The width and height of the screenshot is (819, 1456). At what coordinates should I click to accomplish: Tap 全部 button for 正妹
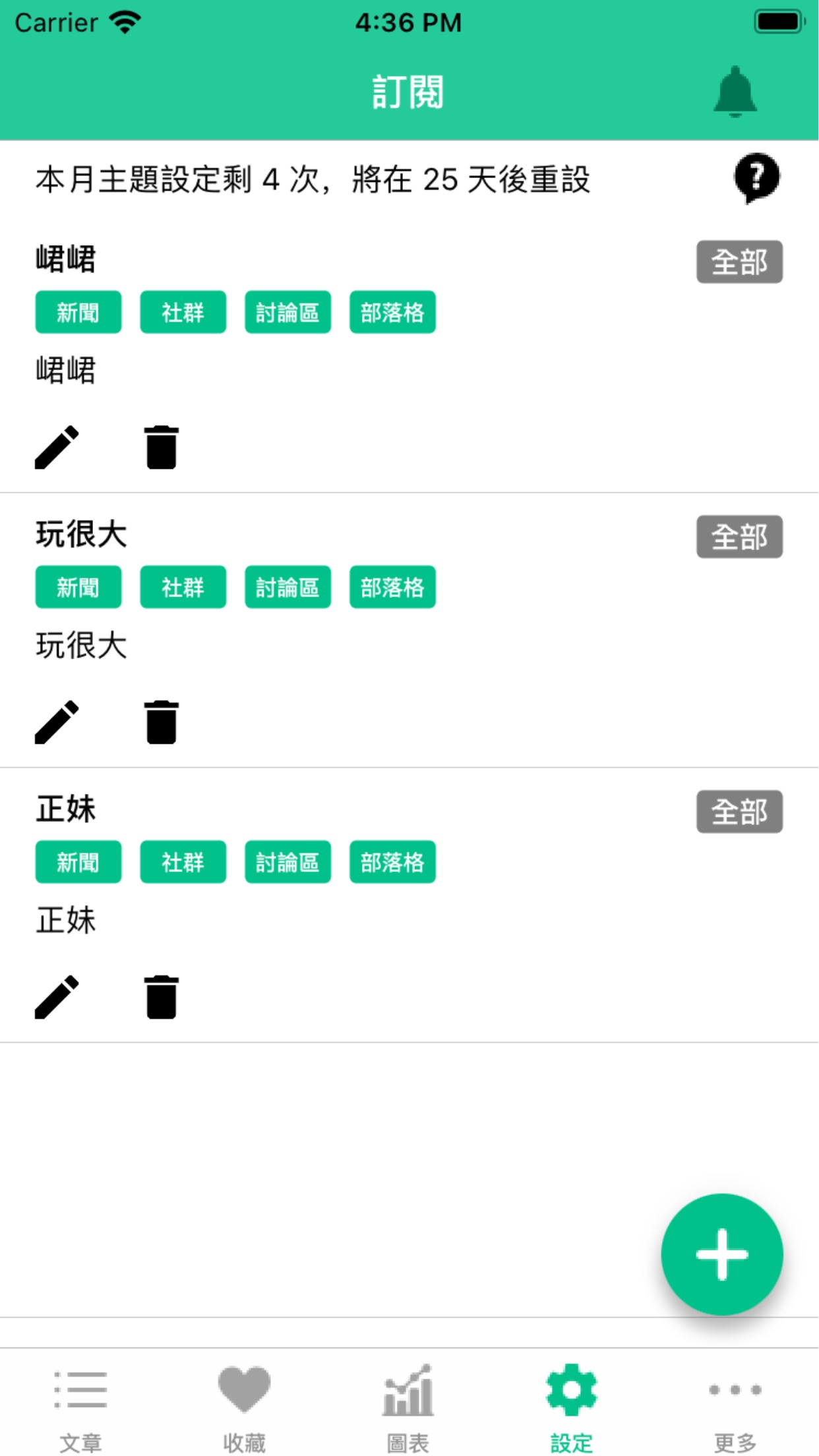(739, 812)
